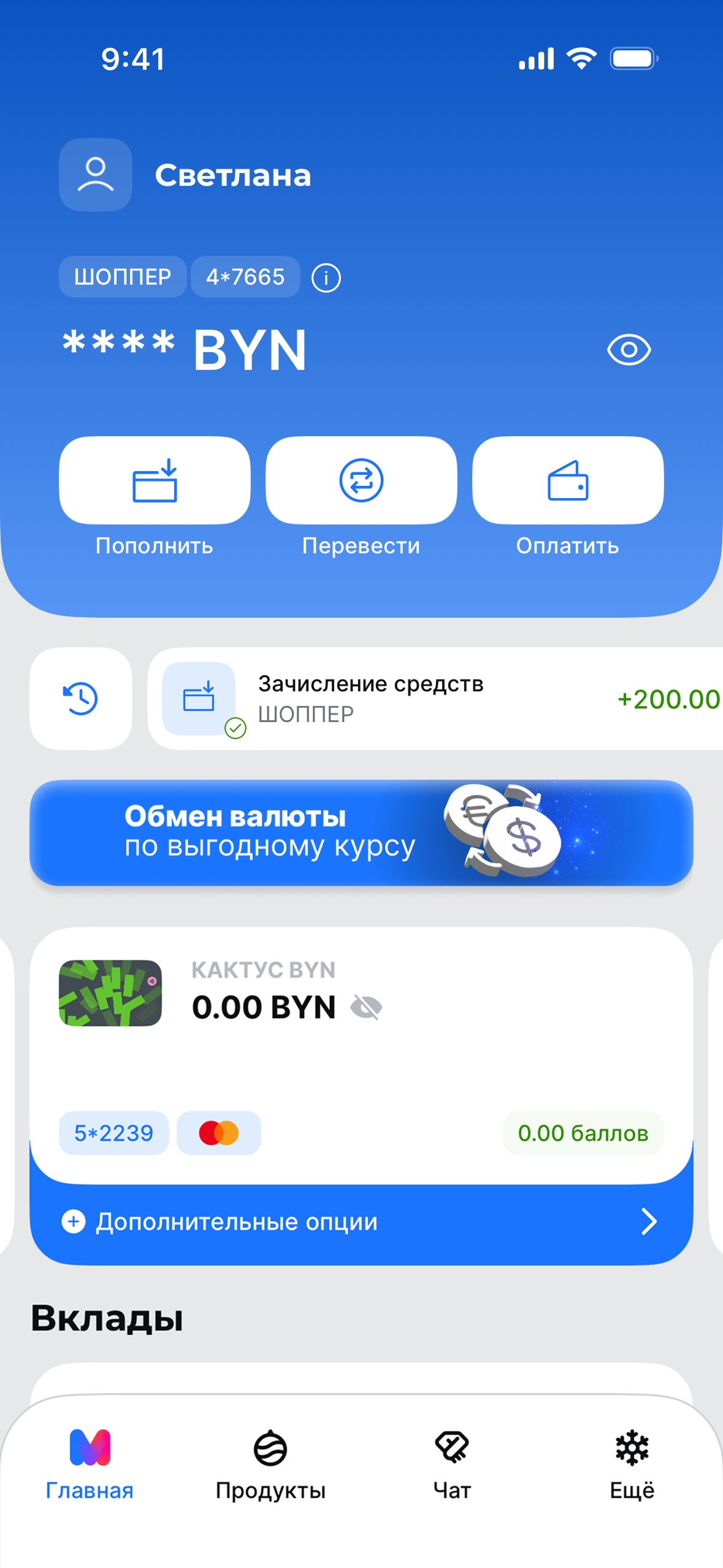723x1568 pixels.
Task: Open the Перевести transfer option
Action: click(361, 480)
